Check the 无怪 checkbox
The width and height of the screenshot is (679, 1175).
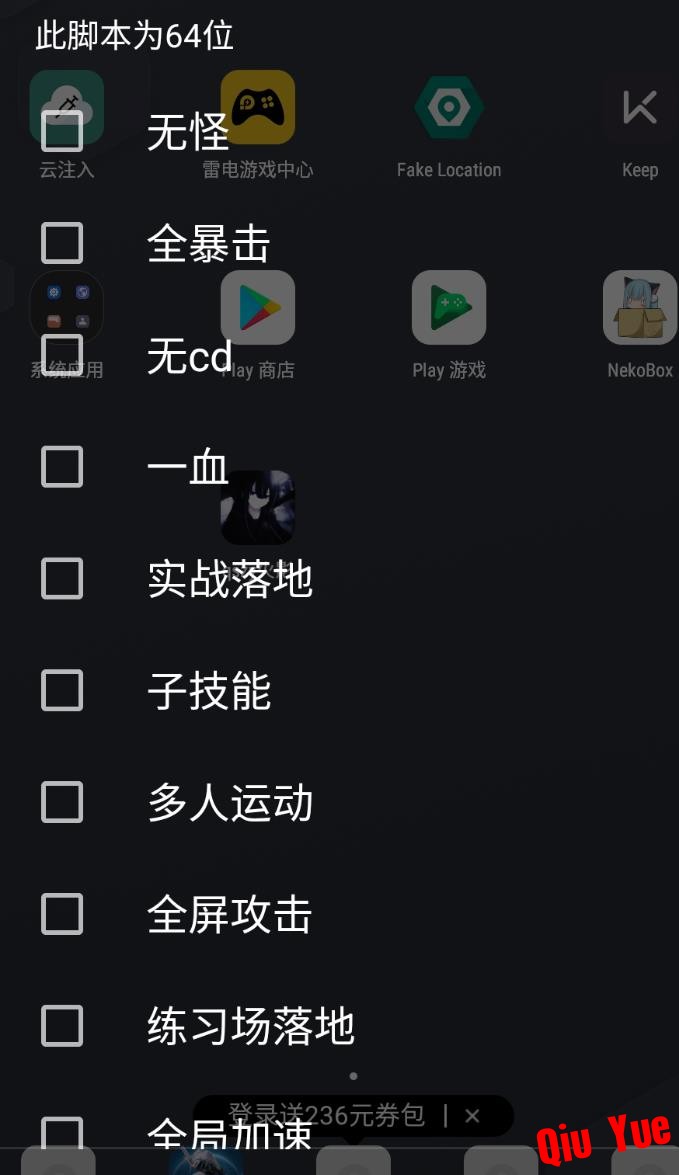click(62, 131)
